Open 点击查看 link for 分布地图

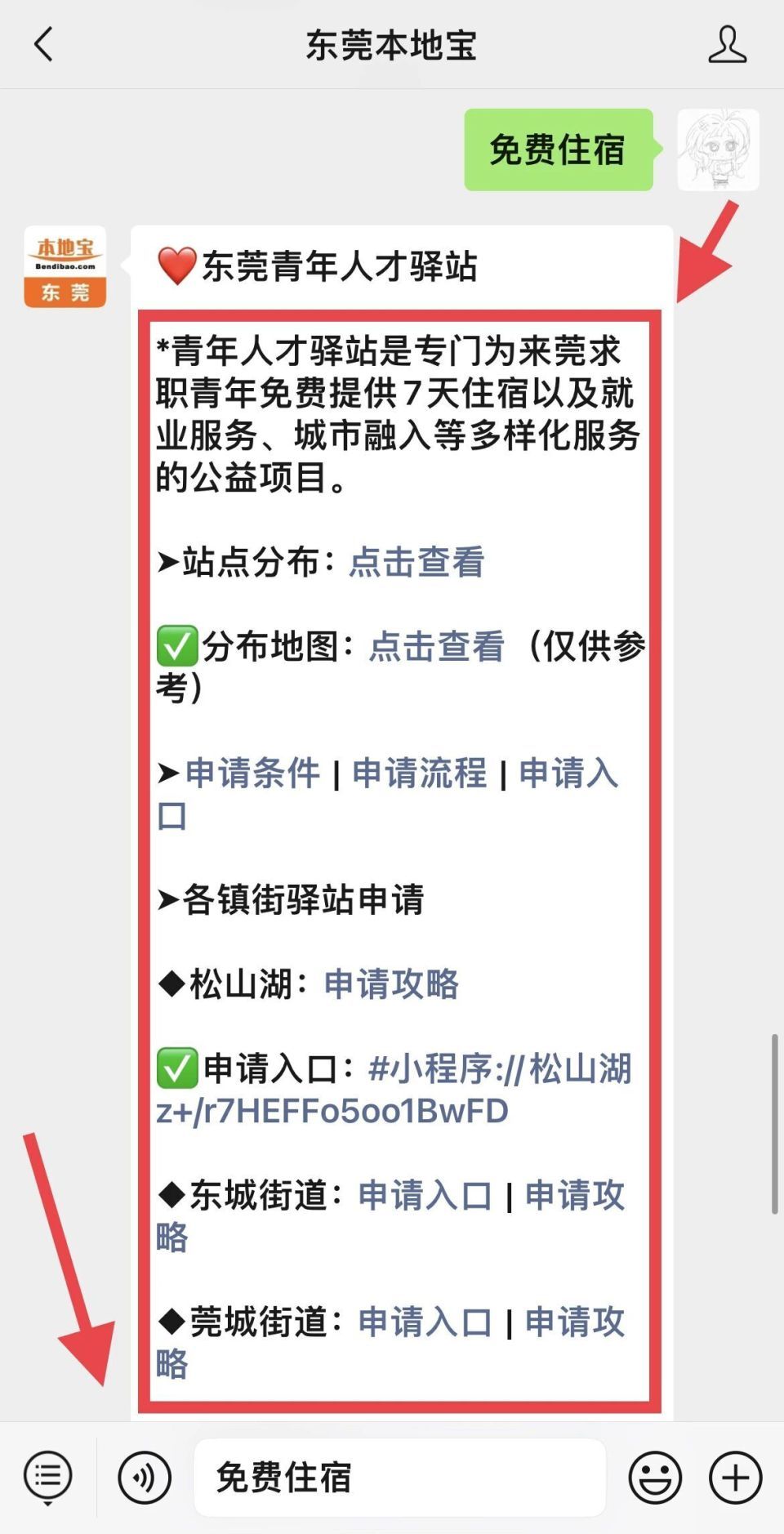436,646
